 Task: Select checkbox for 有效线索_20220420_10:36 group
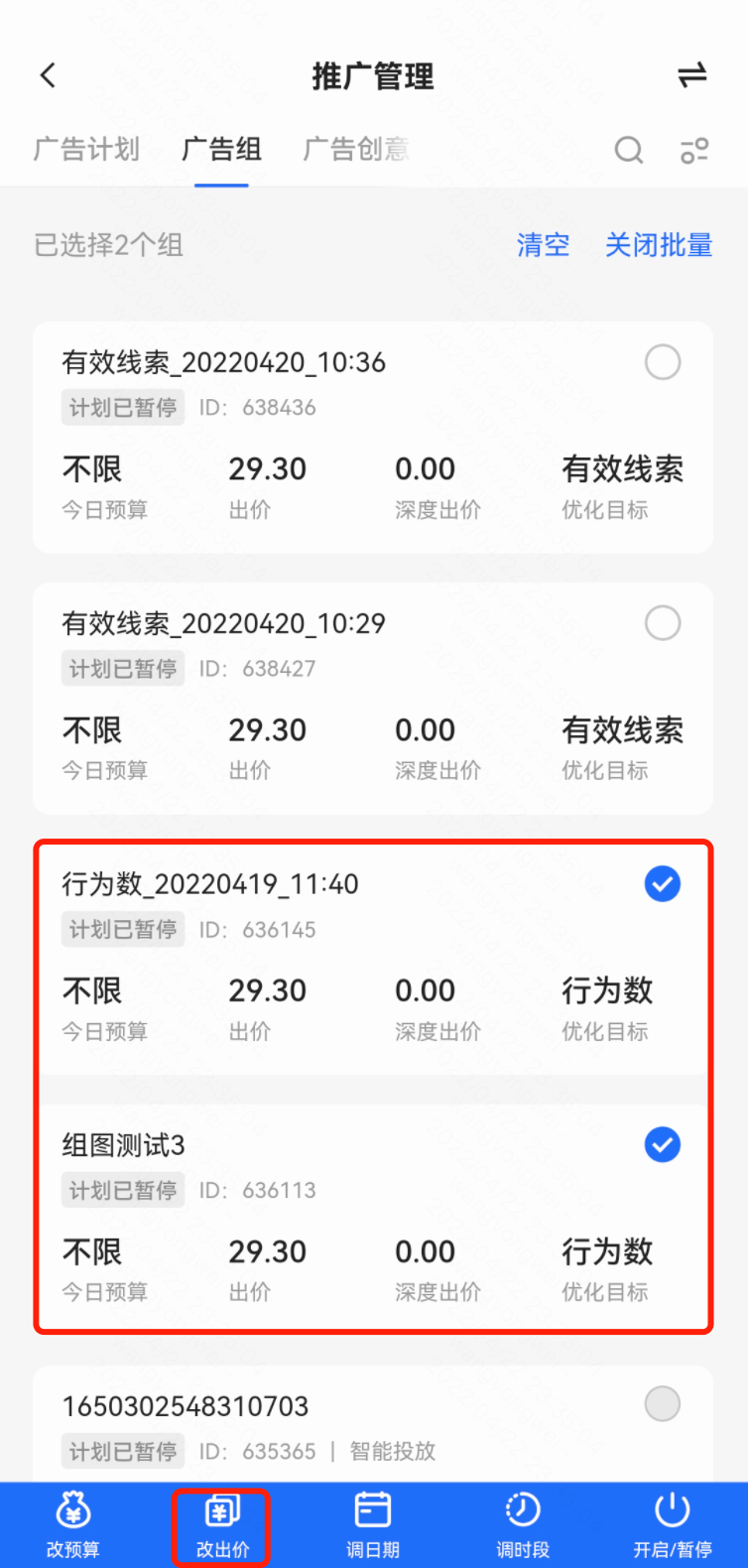(663, 361)
